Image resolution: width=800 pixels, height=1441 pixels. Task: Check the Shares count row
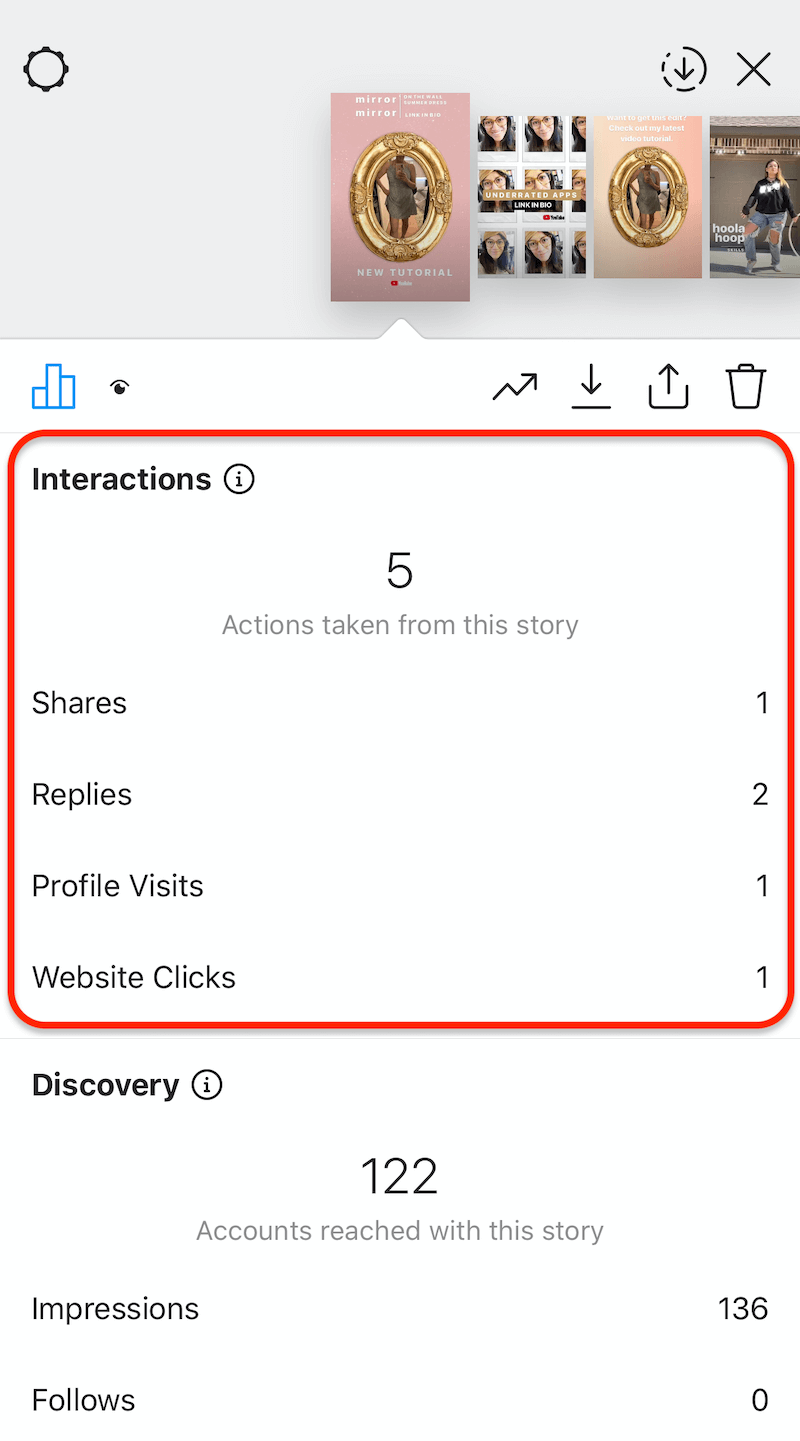400,703
